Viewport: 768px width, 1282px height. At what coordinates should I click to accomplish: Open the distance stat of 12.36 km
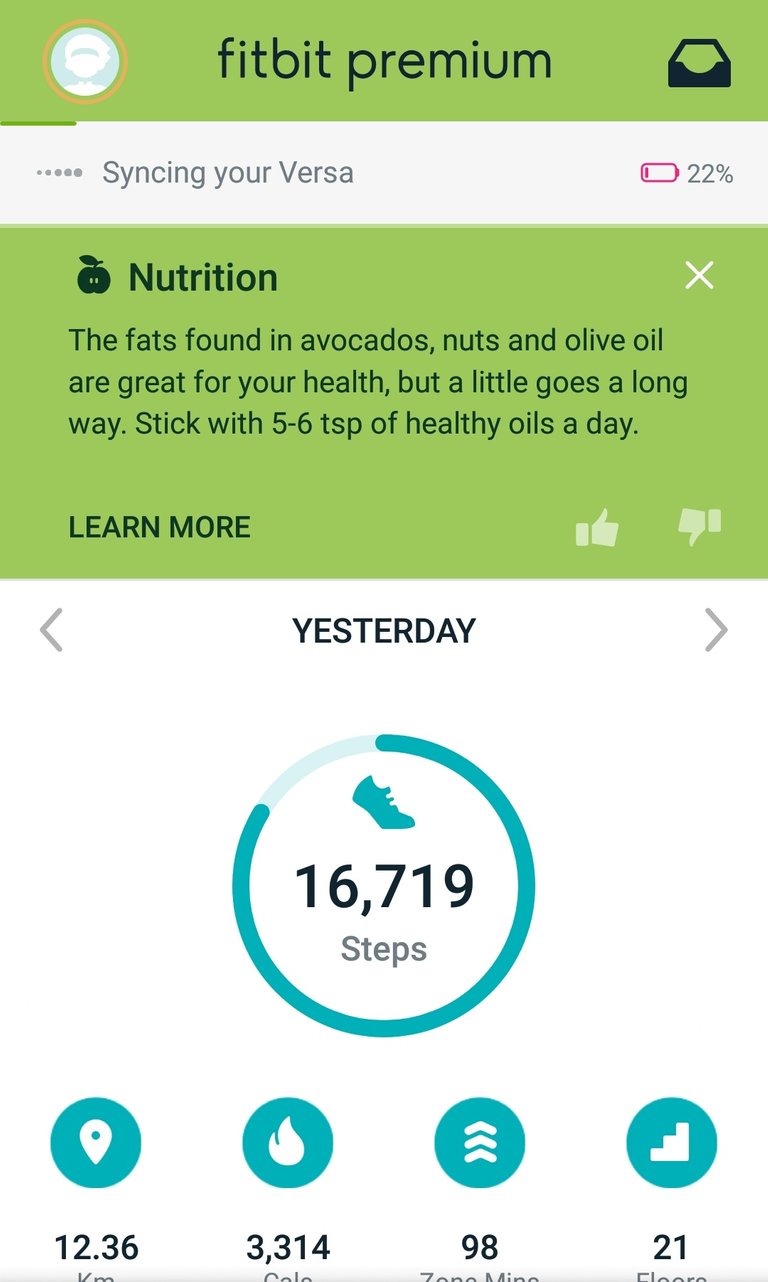[96, 1188]
